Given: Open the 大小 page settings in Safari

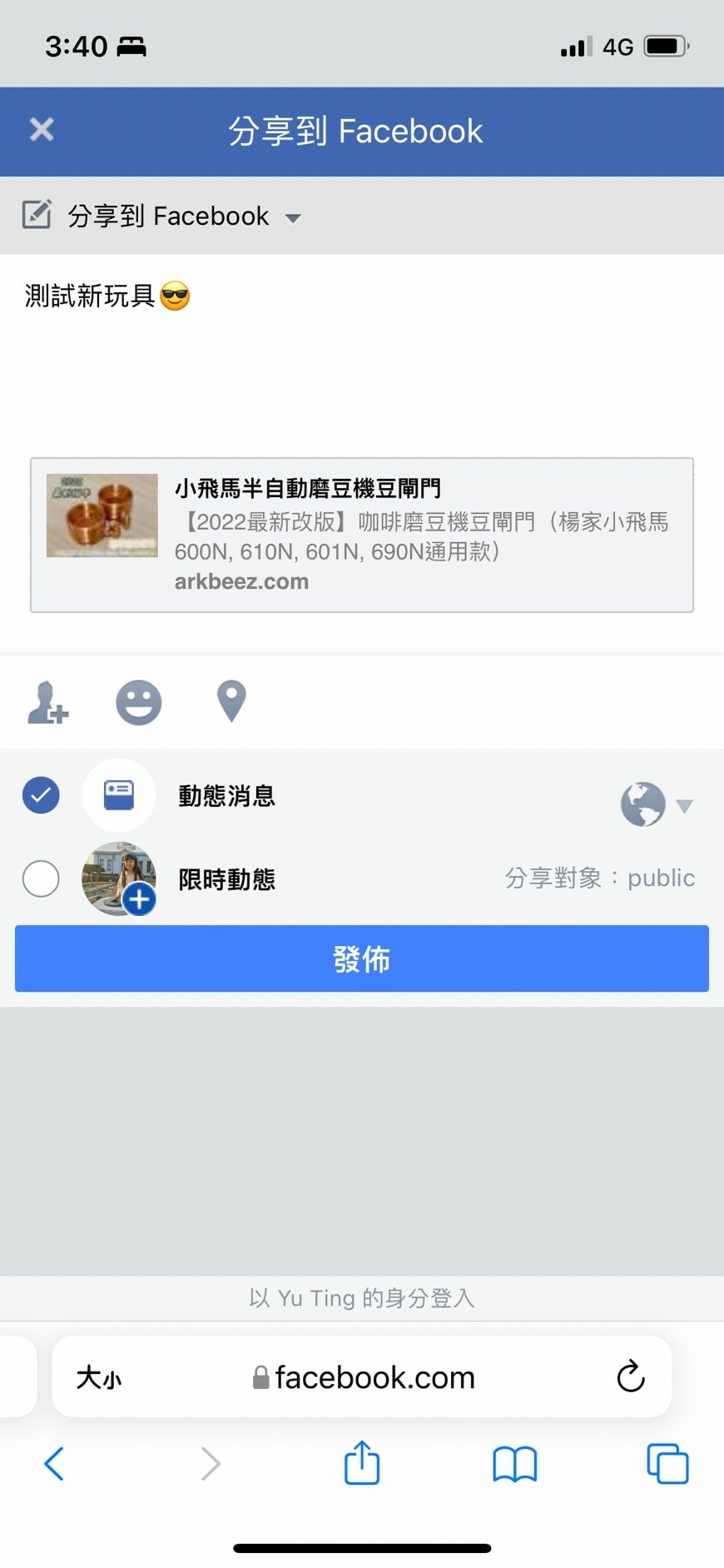Looking at the screenshot, I should tap(98, 1377).
